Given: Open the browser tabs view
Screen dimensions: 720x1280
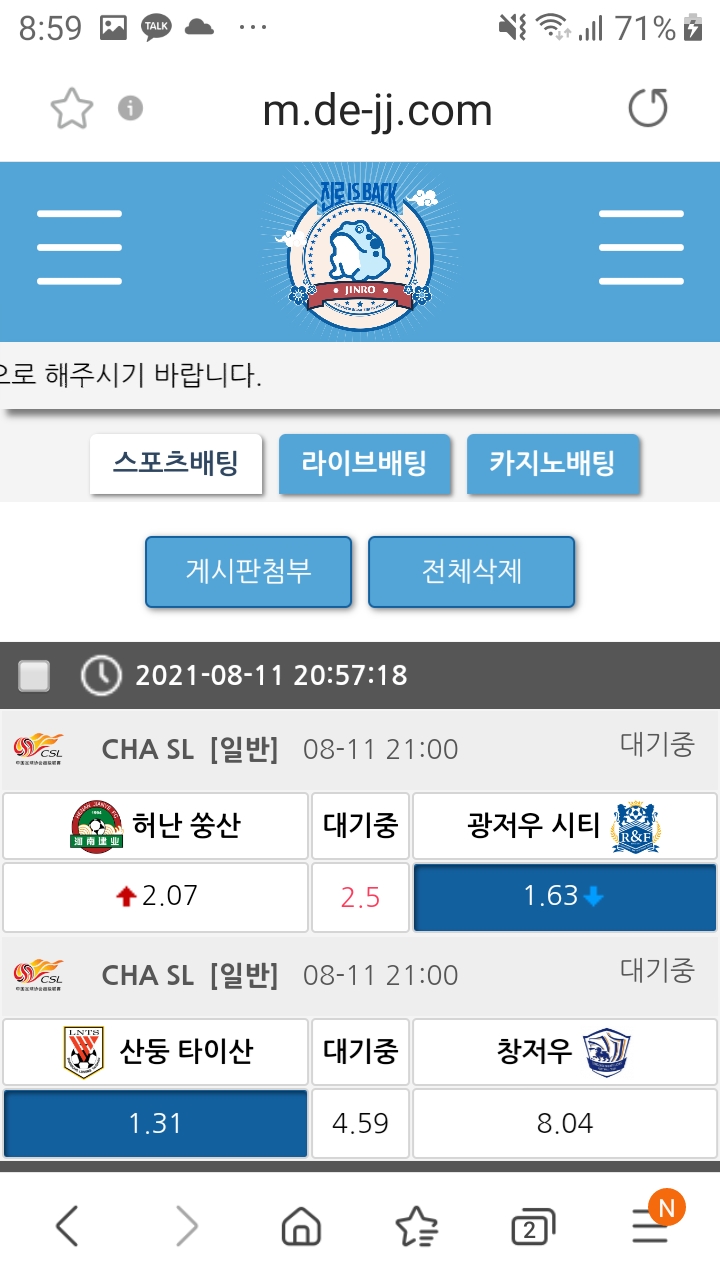Looking at the screenshot, I should (530, 1227).
